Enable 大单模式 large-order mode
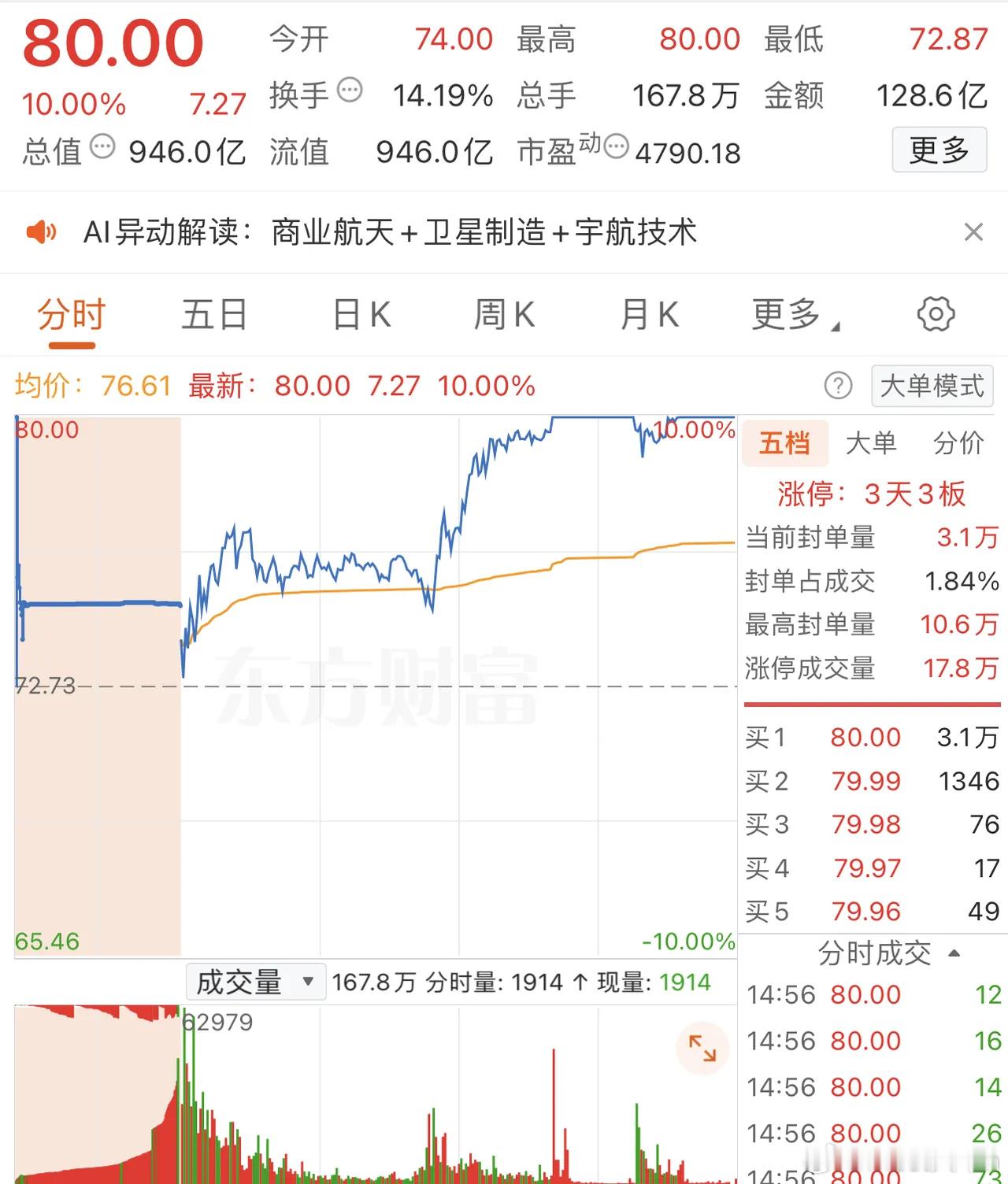Screen dimensions: 1008x1184 tap(932, 387)
